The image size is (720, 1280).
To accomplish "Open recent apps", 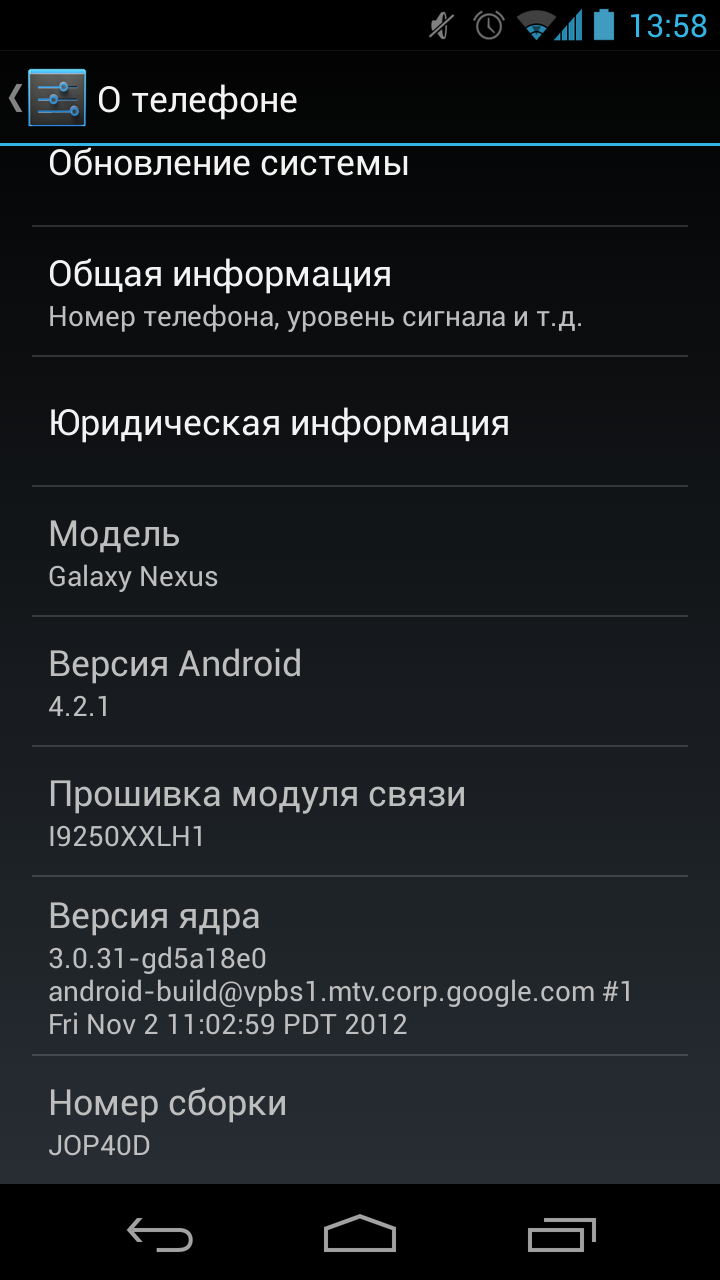I will (x=561, y=1234).
